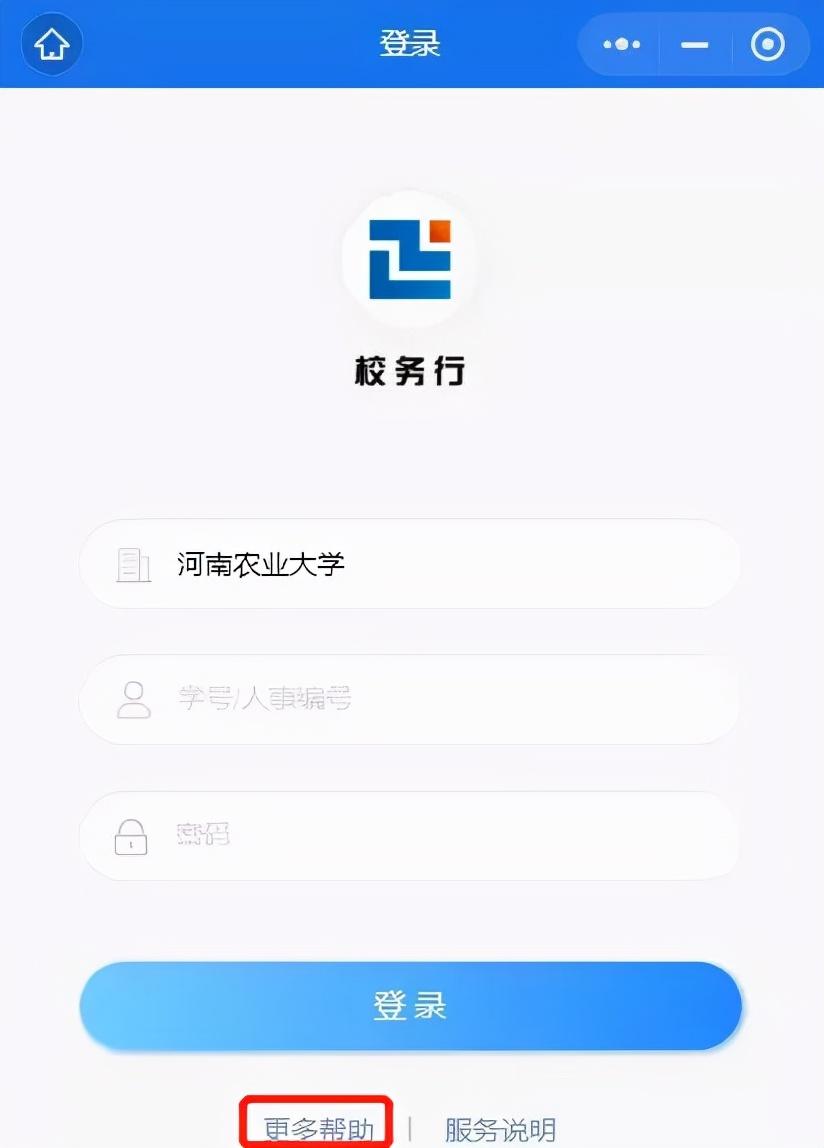Open the mini program more options menu
824x1148 pixels.
click(x=622, y=45)
